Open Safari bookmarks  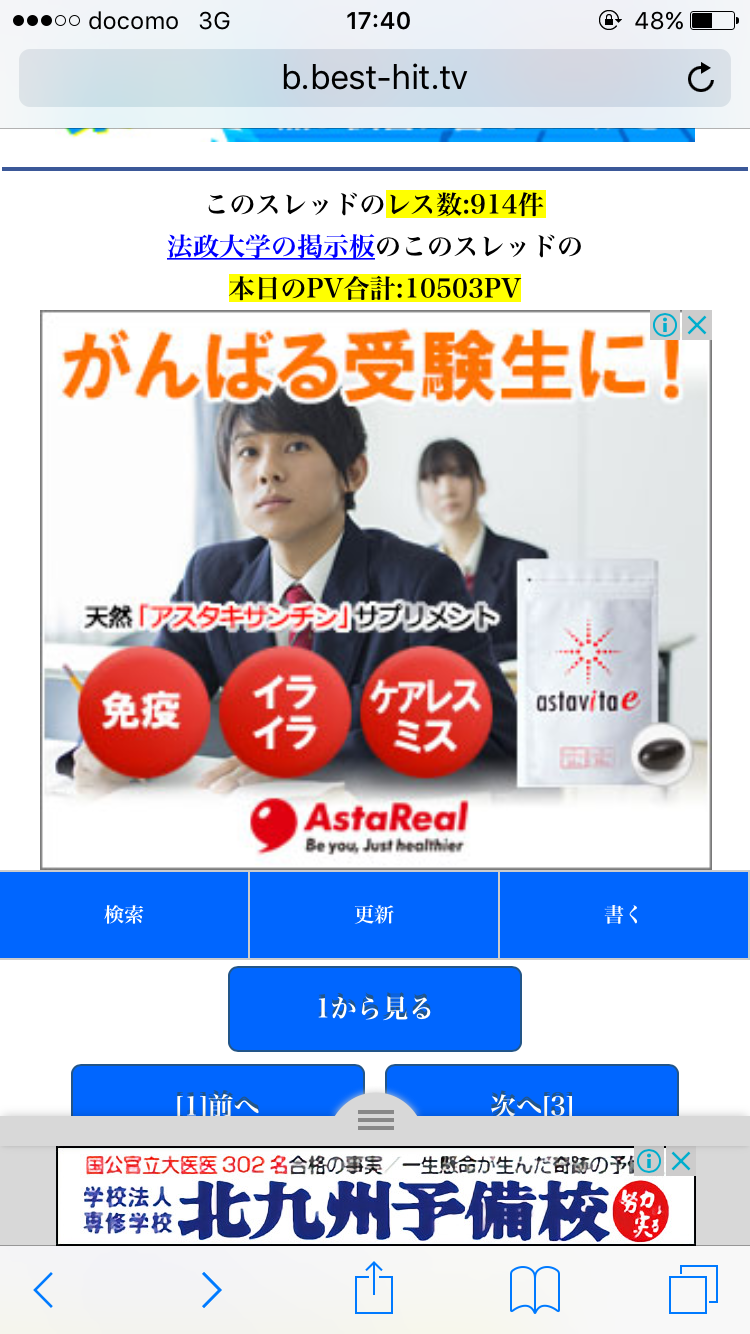534,1290
